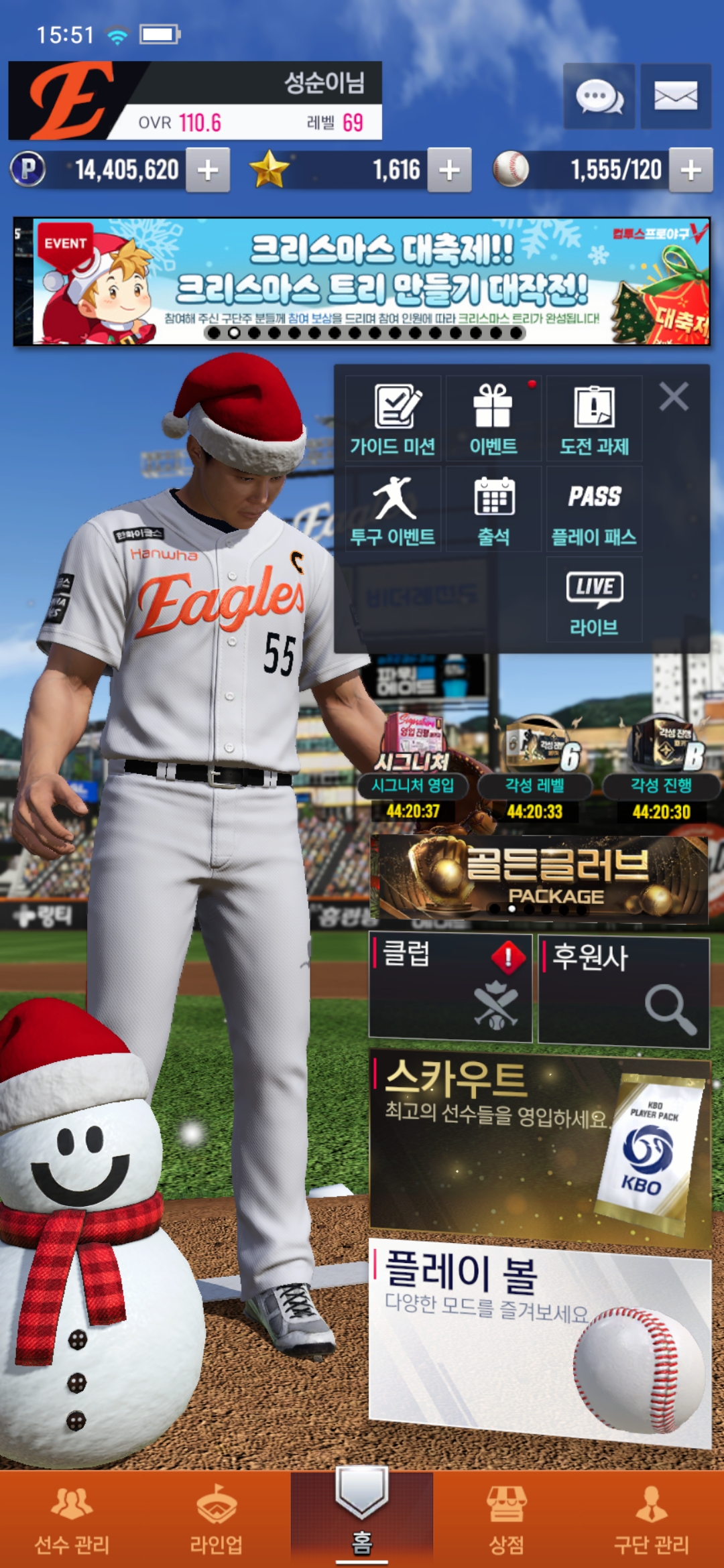
Task: Open 플레이 패스
Action: [594, 509]
